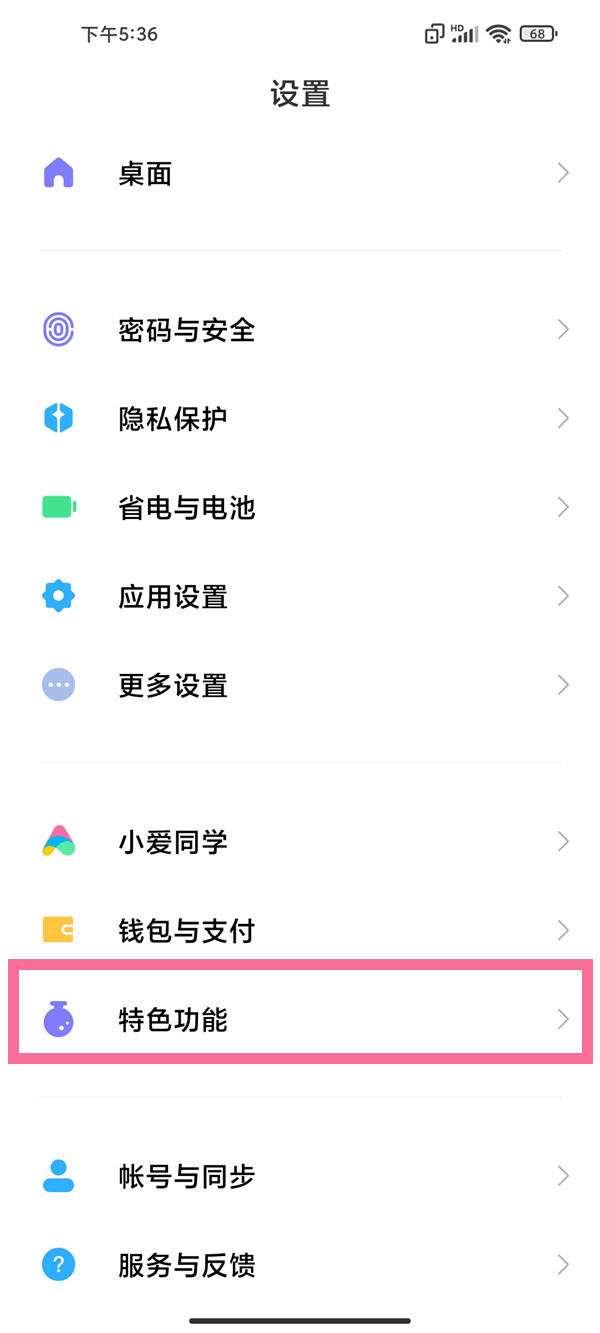Open the 桌面 settings row
The image size is (600, 1333).
click(300, 174)
